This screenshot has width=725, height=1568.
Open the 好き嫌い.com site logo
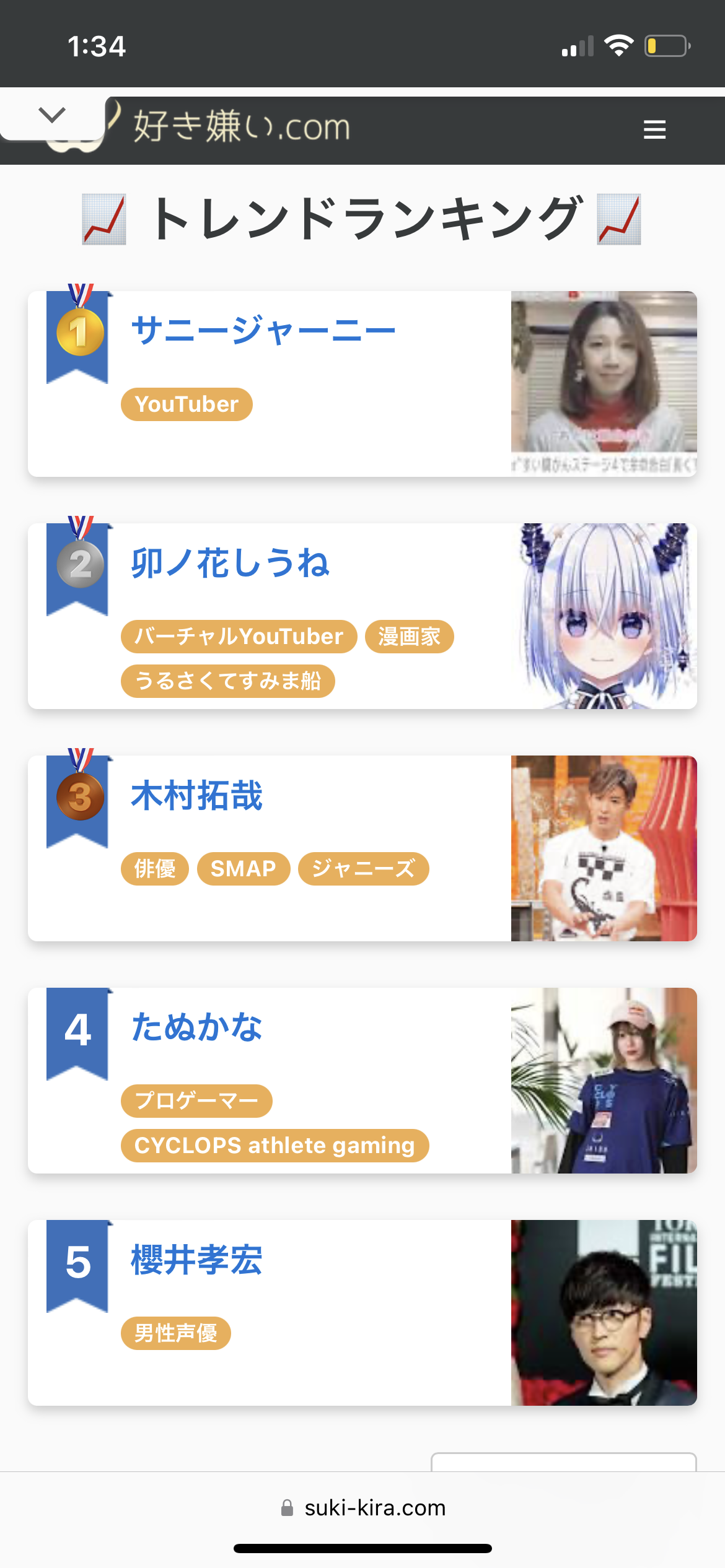240,128
